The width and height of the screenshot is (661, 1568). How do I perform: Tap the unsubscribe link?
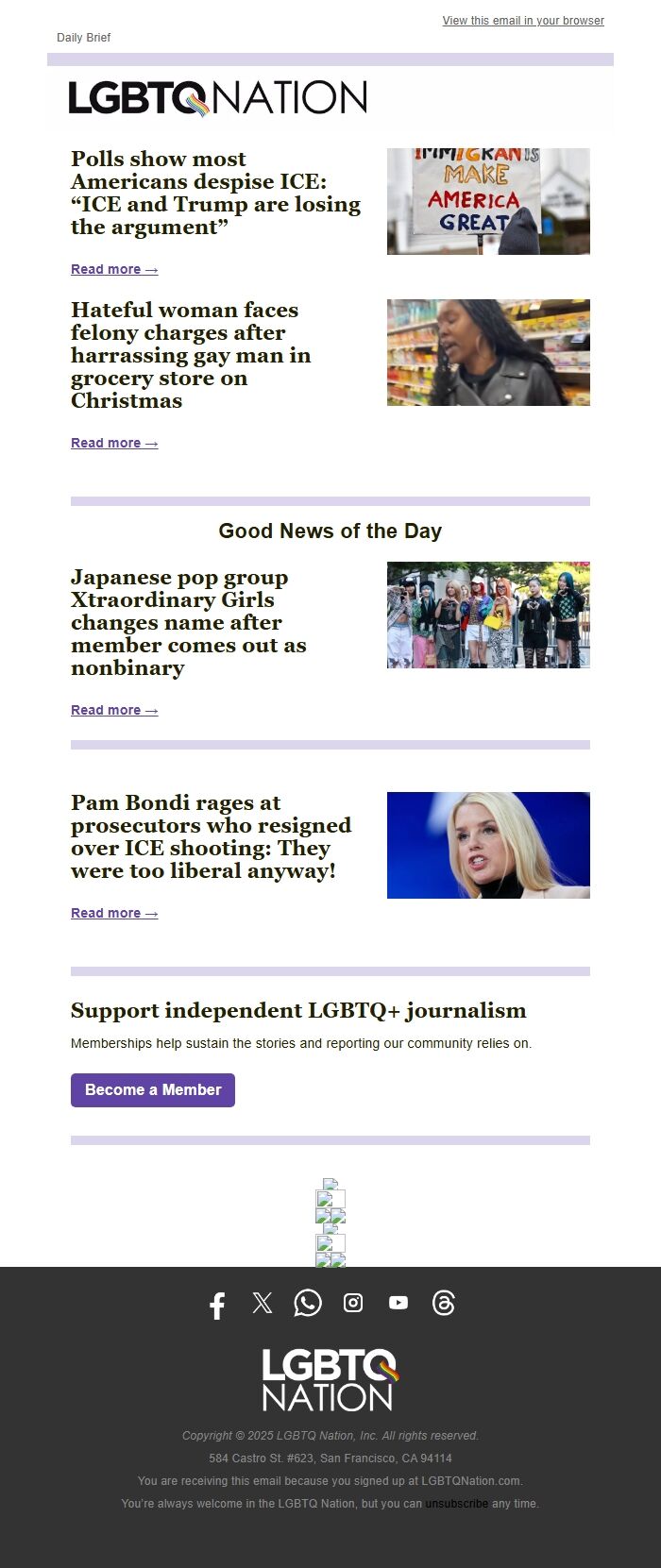[x=457, y=1504]
